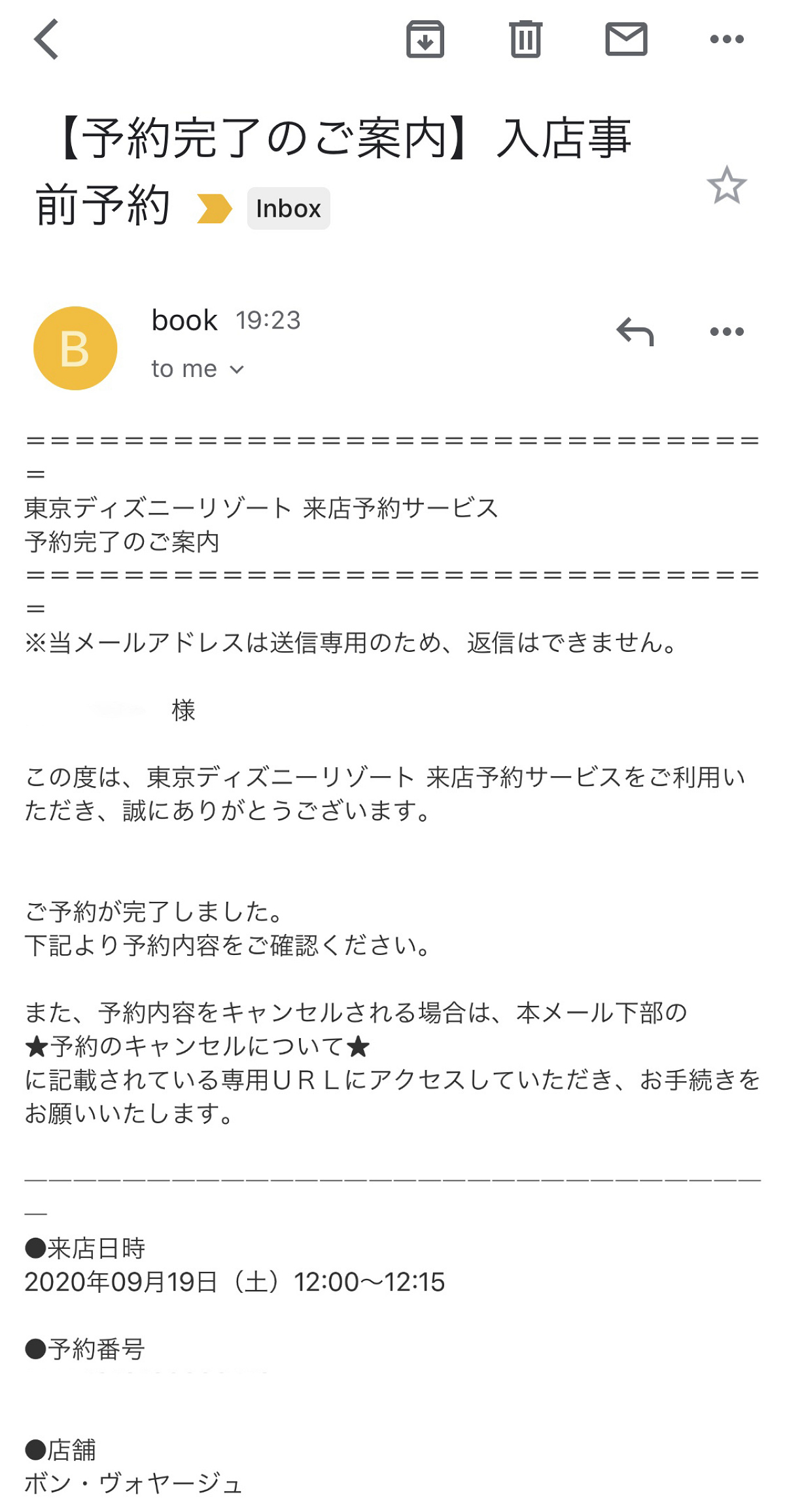Star this reservation email

point(726,186)
